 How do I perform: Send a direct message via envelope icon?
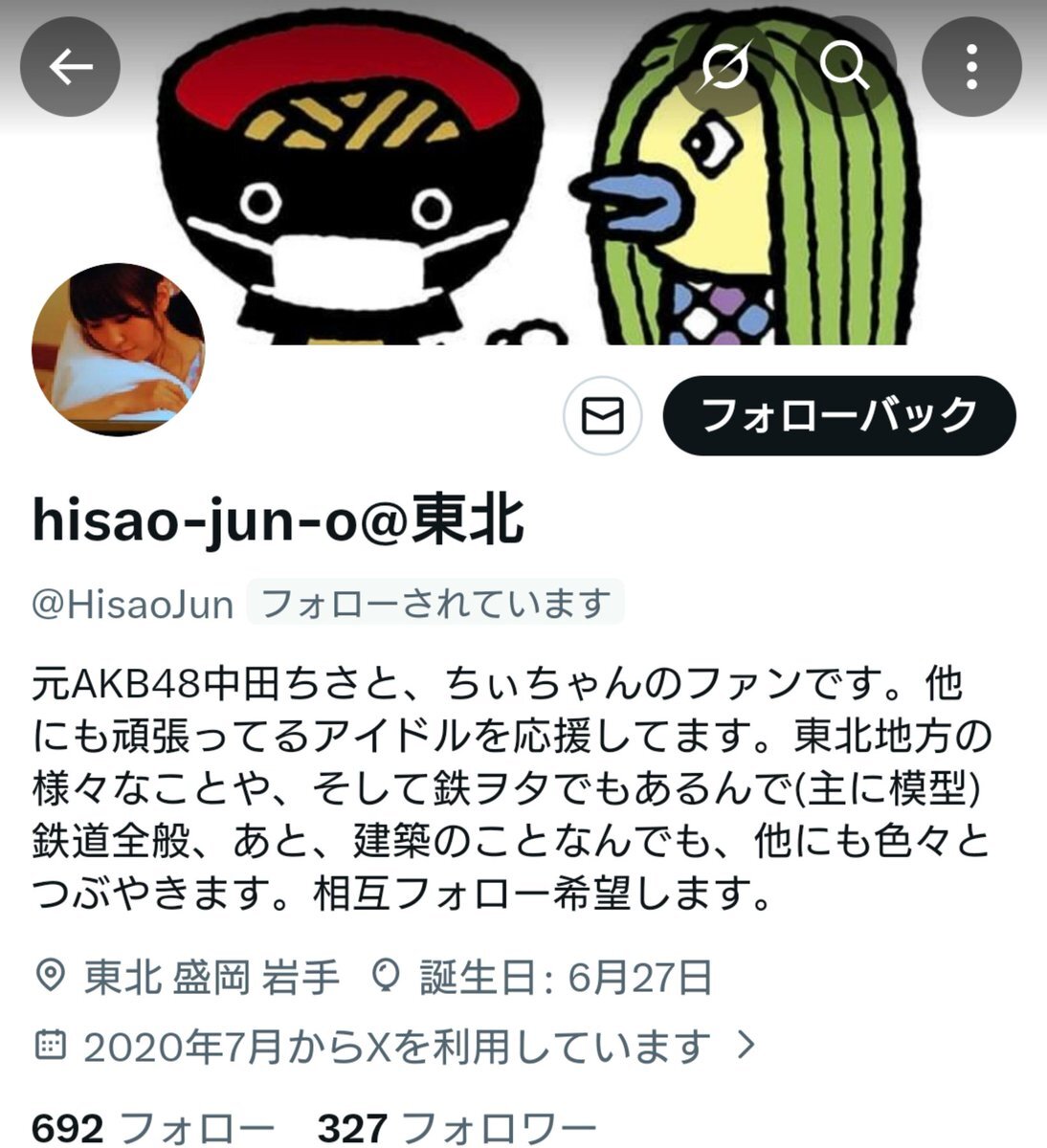(602, 416)
